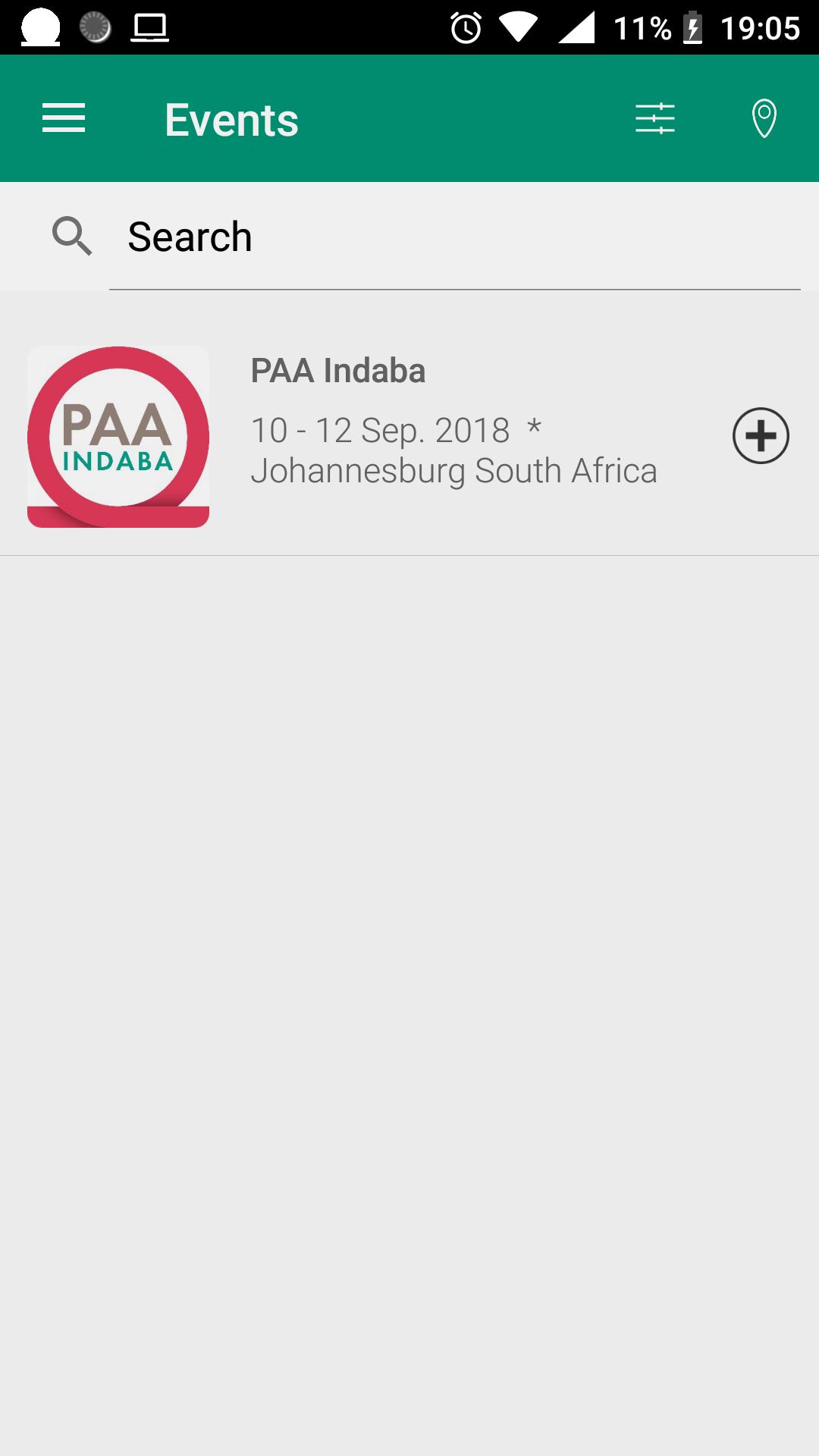Click the PAA Indaba logo thumbnail
The height and width of the screenshot is (1456, 819).
118,436
